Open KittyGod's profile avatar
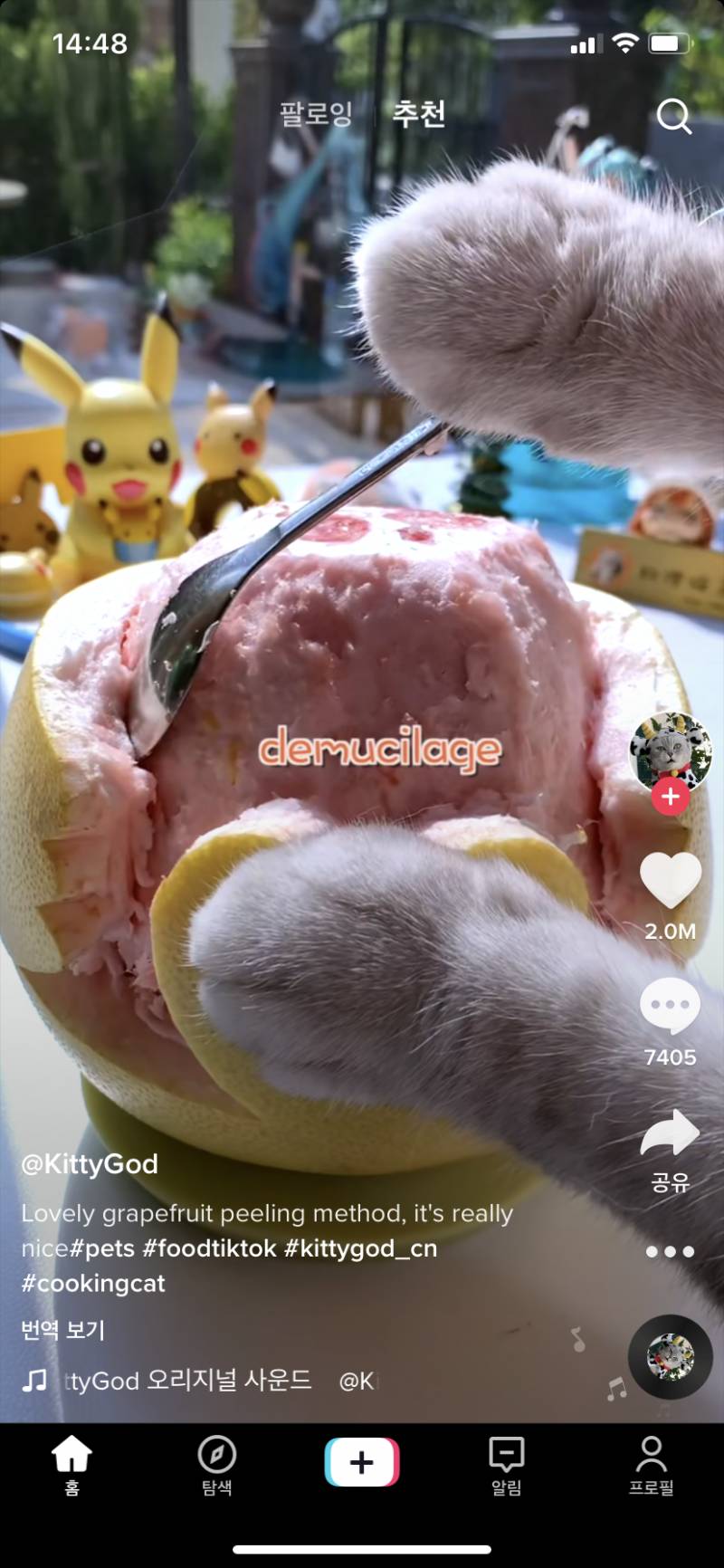724x1568 pixels. tap(669, 751)
